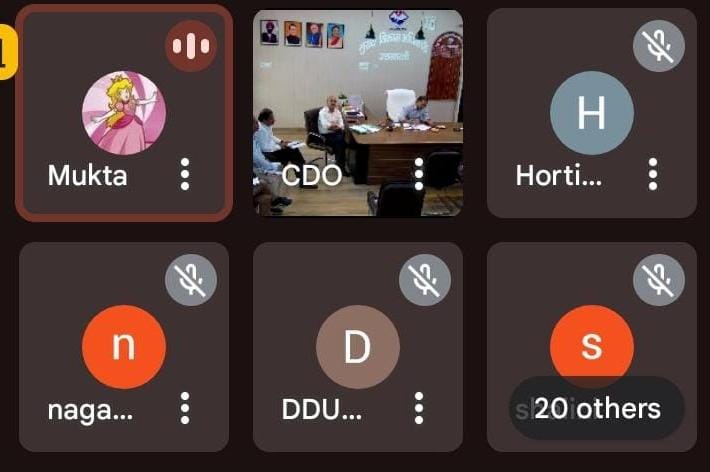Viewport: 710px width, 472px height.
Task: Open more options for Horti participant
Action: [653, 174]
